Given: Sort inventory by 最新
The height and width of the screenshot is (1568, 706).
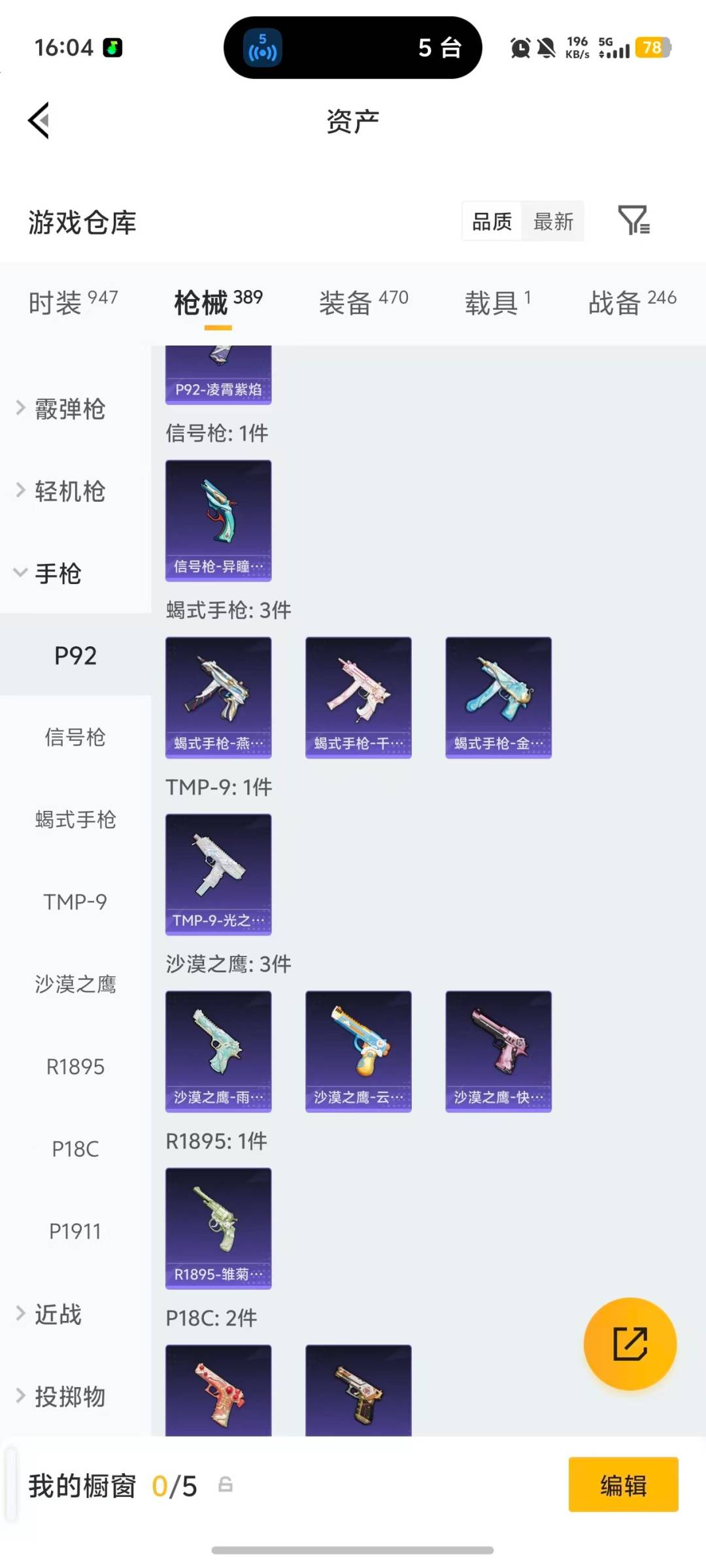Looking at the screenshot, I should pos(552,222).
